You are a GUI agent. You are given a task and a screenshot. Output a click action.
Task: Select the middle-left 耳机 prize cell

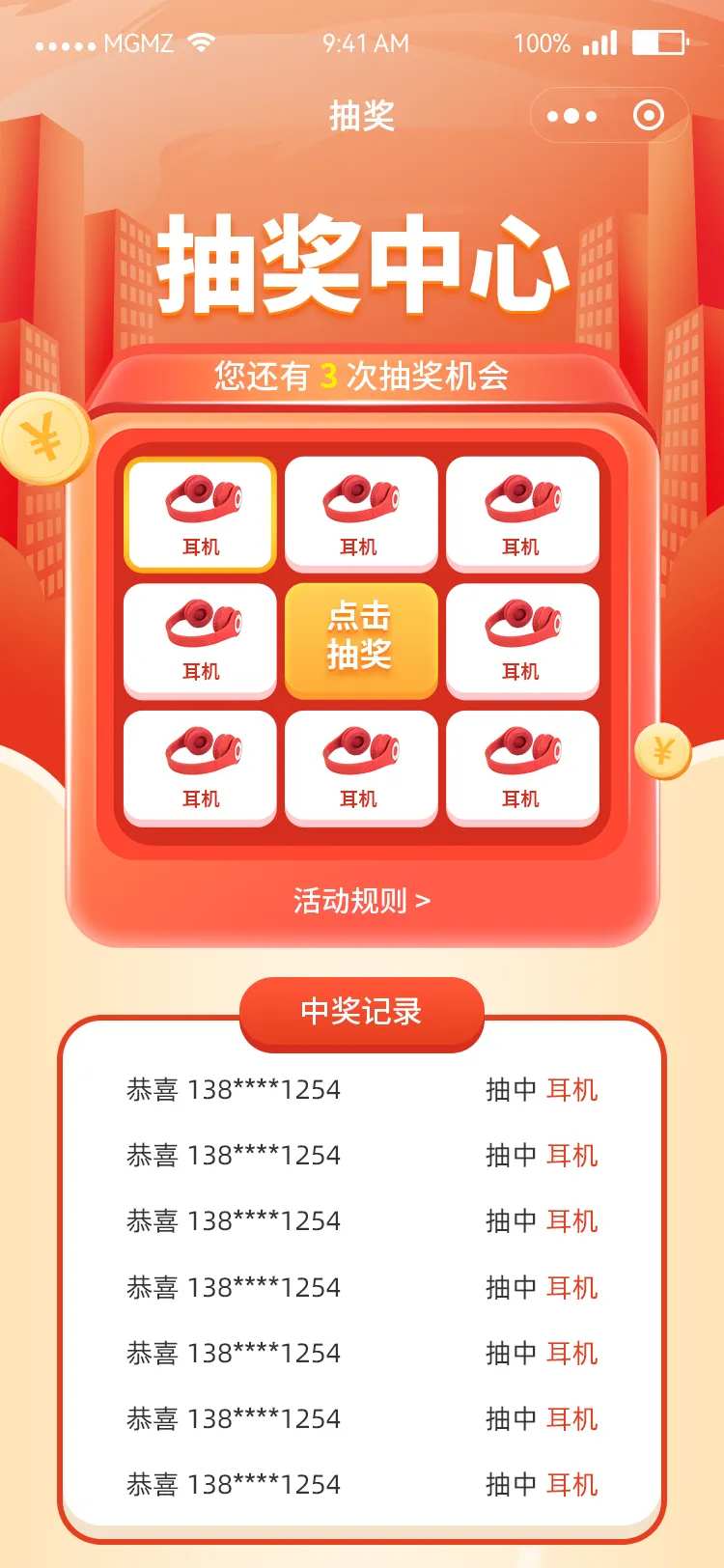point(200,640)
